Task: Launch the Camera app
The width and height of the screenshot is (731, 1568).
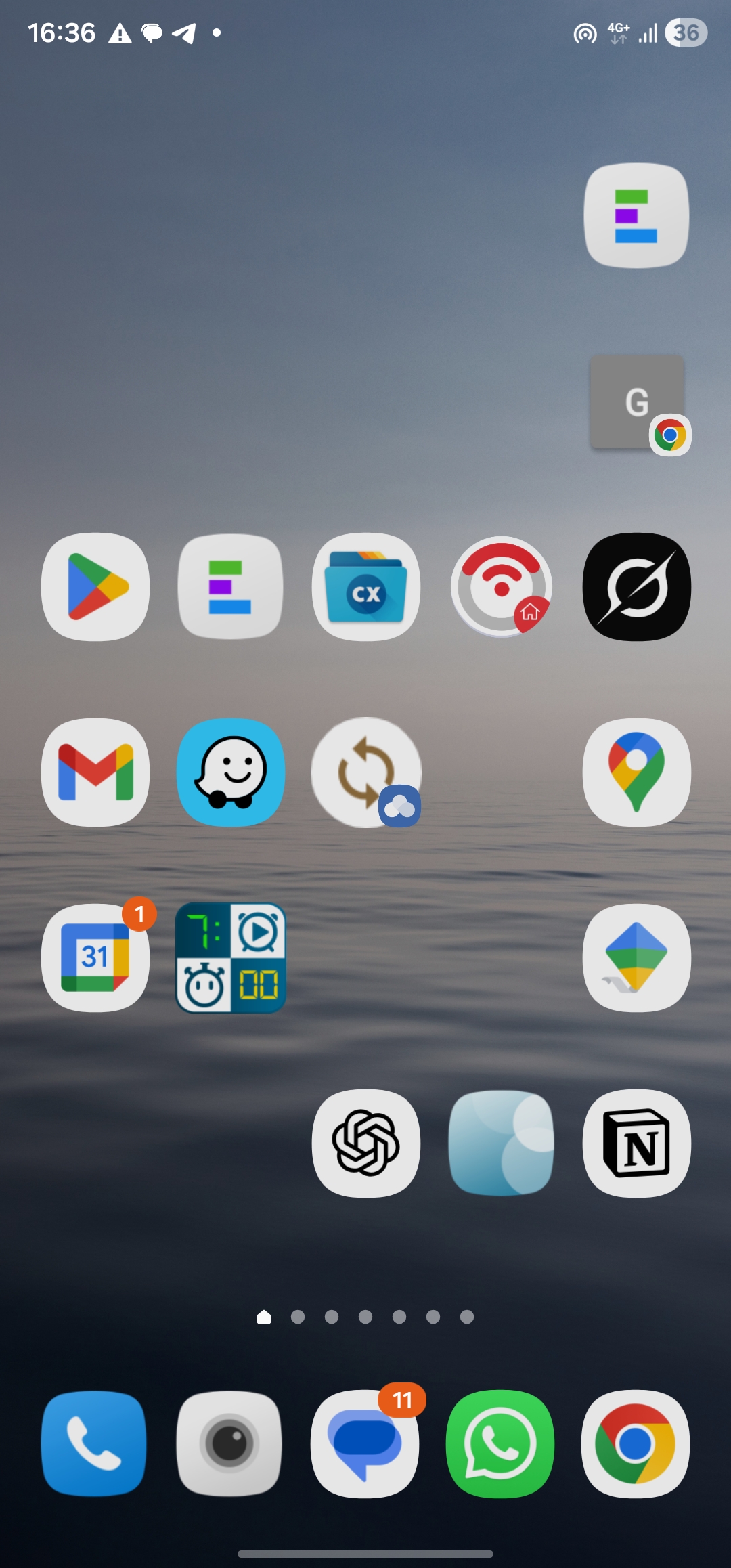Action: 229,1443
